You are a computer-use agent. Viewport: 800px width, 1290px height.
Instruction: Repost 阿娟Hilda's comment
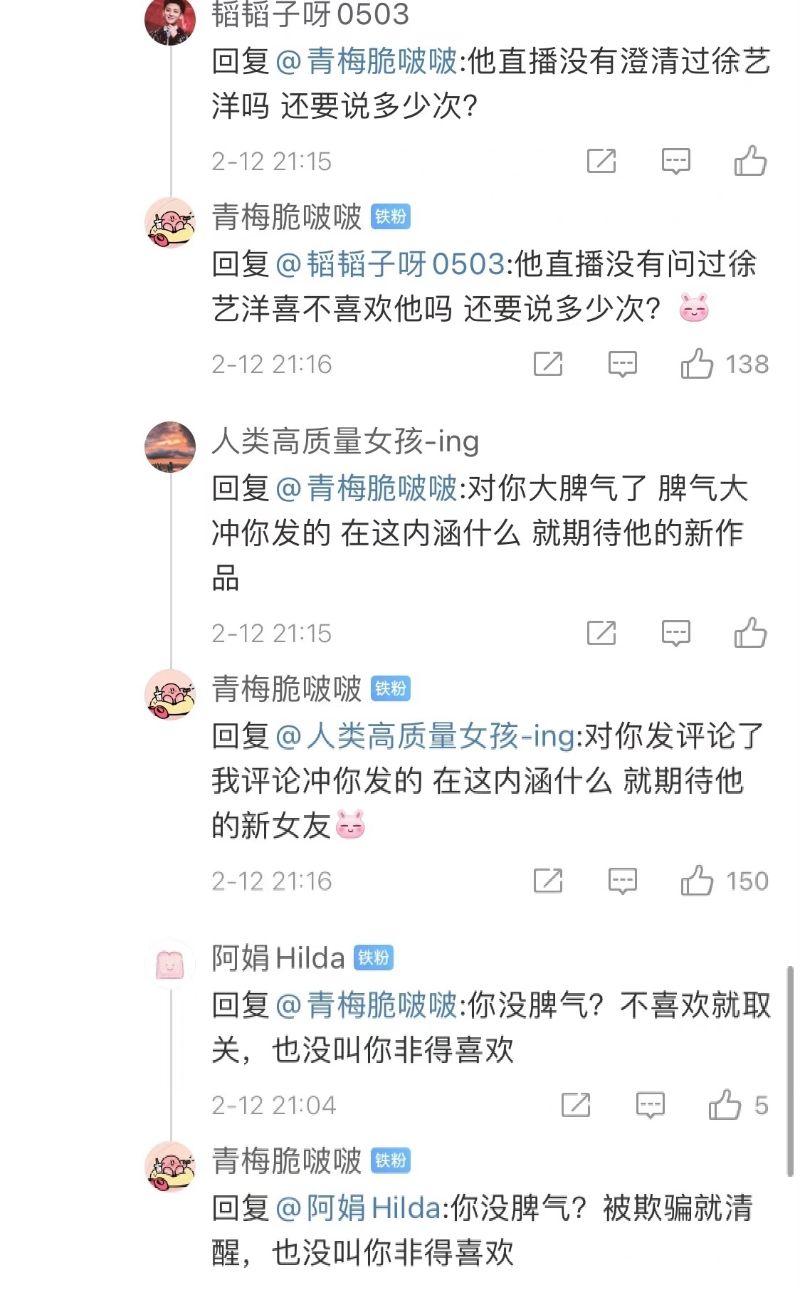point(576,1105)
